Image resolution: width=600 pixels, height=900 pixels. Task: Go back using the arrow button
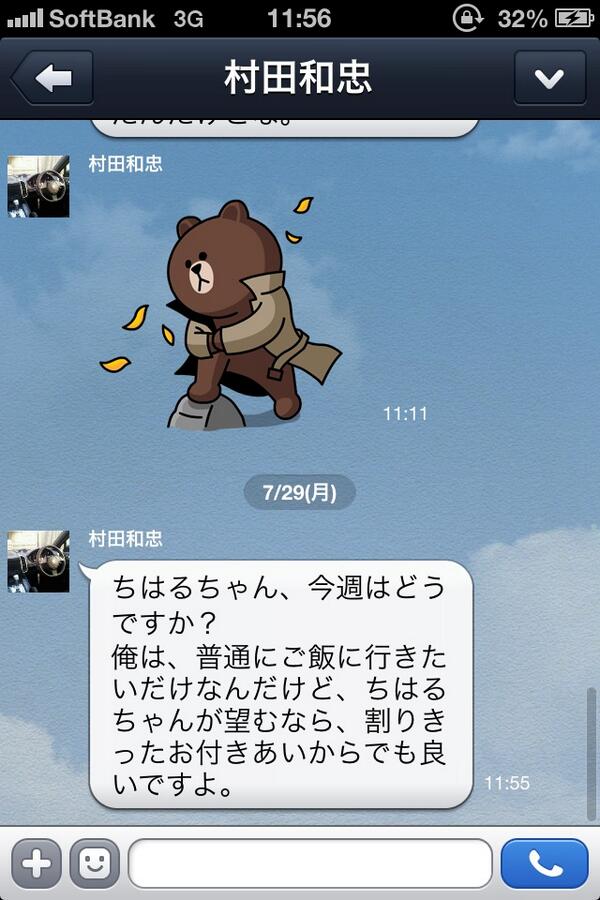(51, 79)
